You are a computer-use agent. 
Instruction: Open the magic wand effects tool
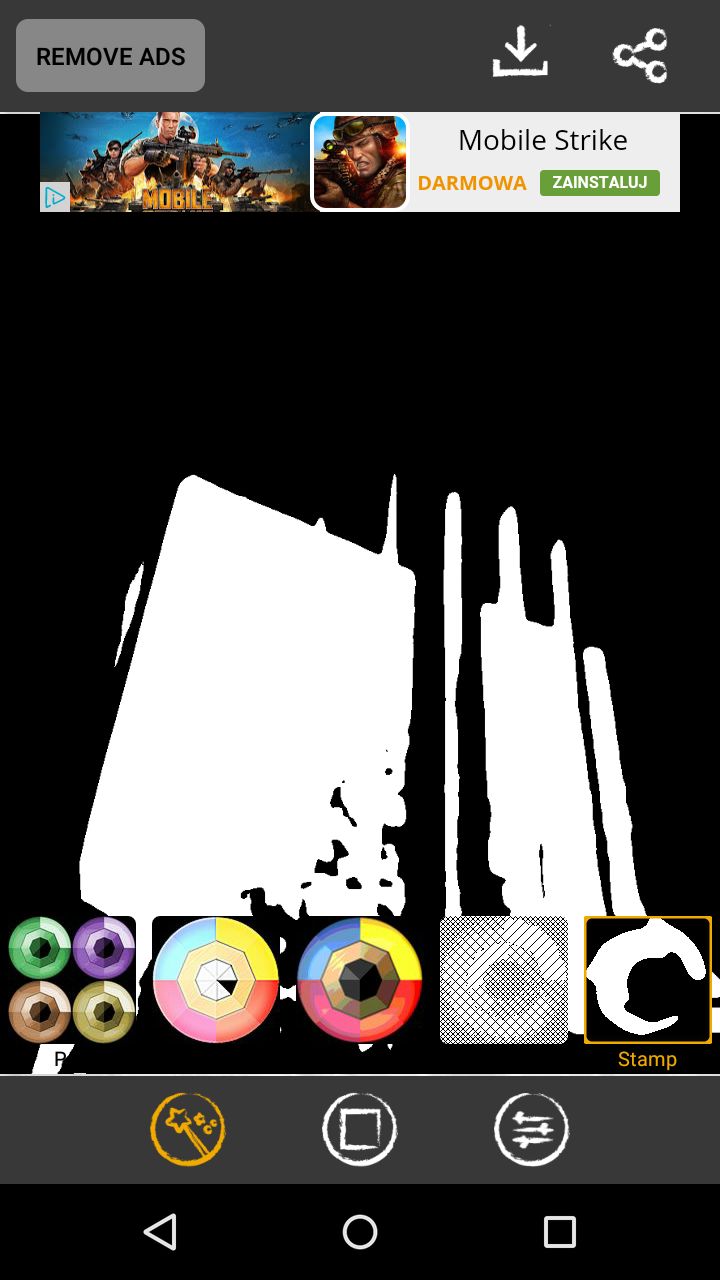point(188,1129)
